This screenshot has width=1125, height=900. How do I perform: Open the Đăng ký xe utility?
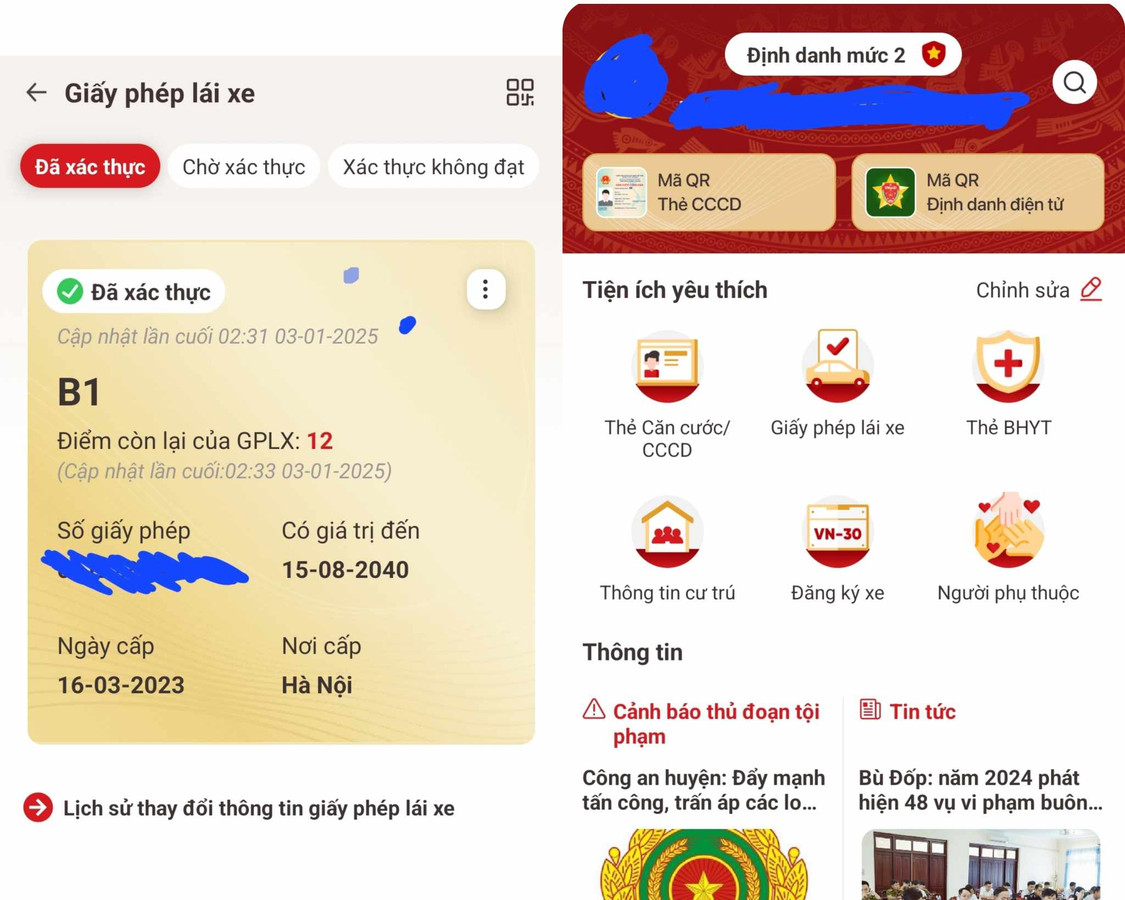(837, 550)
